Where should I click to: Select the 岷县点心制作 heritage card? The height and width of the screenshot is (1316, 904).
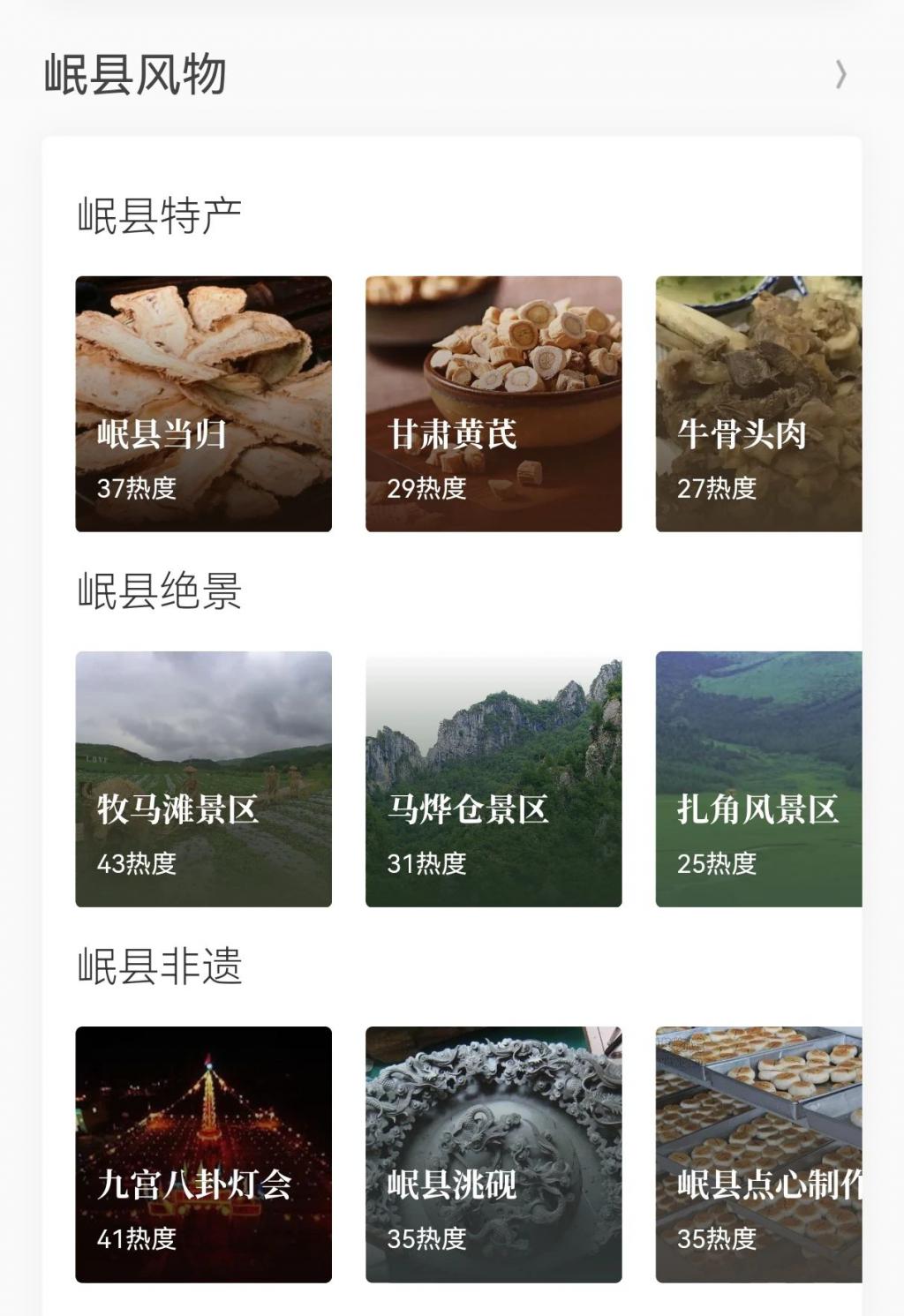(x=758, y=1154)
